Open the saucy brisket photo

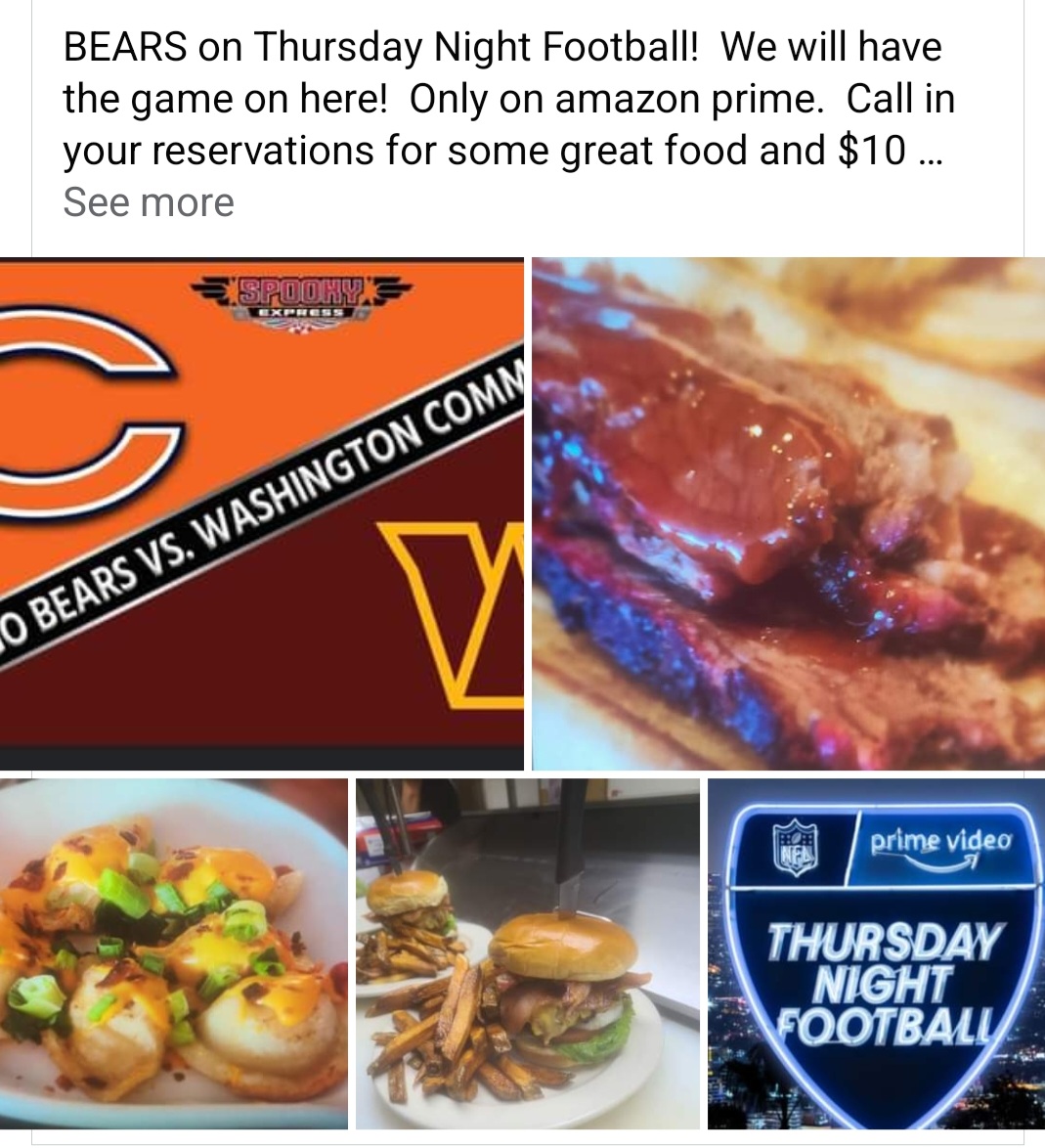pyautogui.click(x=788, y=513)
